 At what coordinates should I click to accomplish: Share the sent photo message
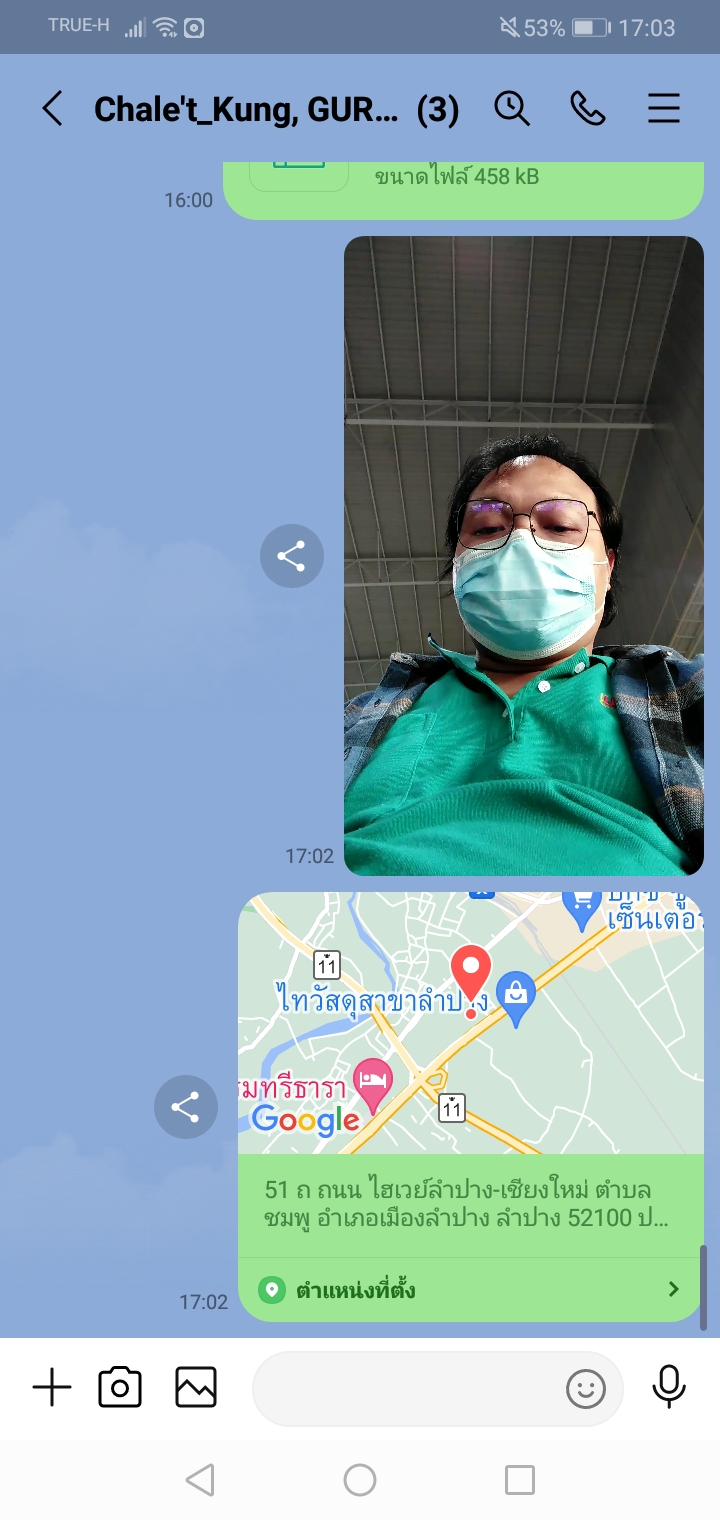pos(291,556)
